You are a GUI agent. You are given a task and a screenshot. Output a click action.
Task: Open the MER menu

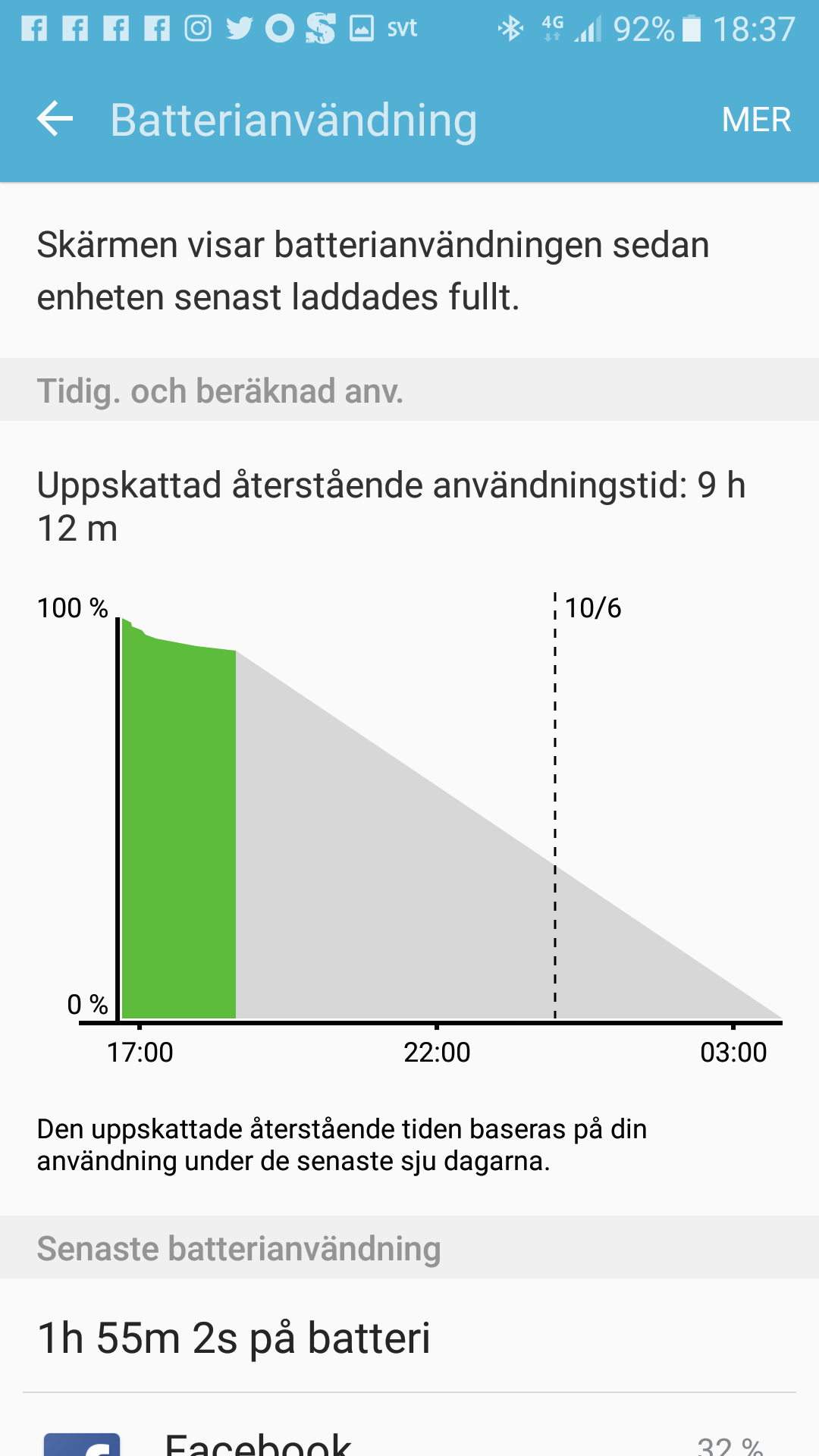coord(755,120)
